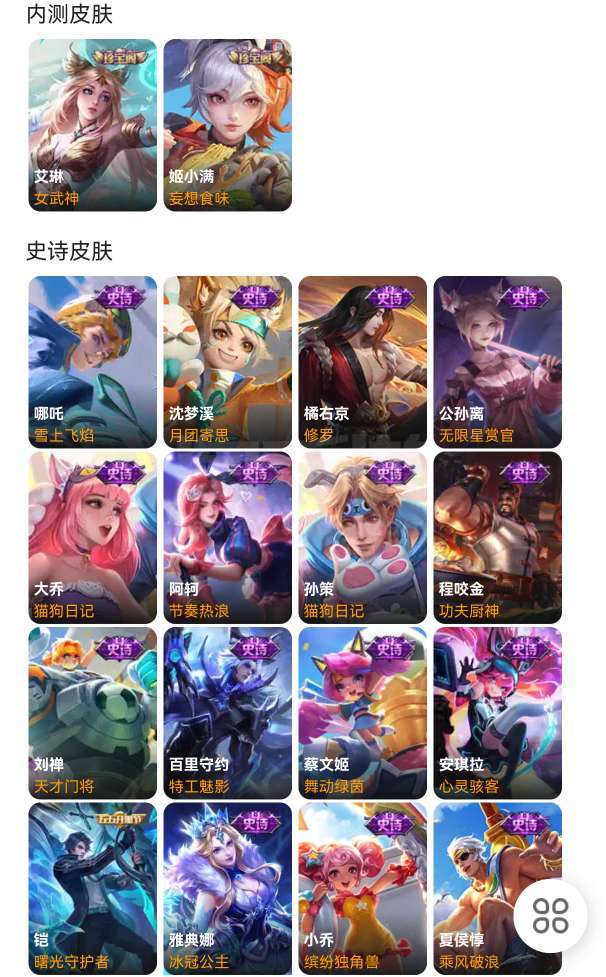Select the 哪吒 雪上飞焰 skin
Image resolution: width=606 pixels, height=977 pixels.
pyautogui.click(x=93, y=362)
